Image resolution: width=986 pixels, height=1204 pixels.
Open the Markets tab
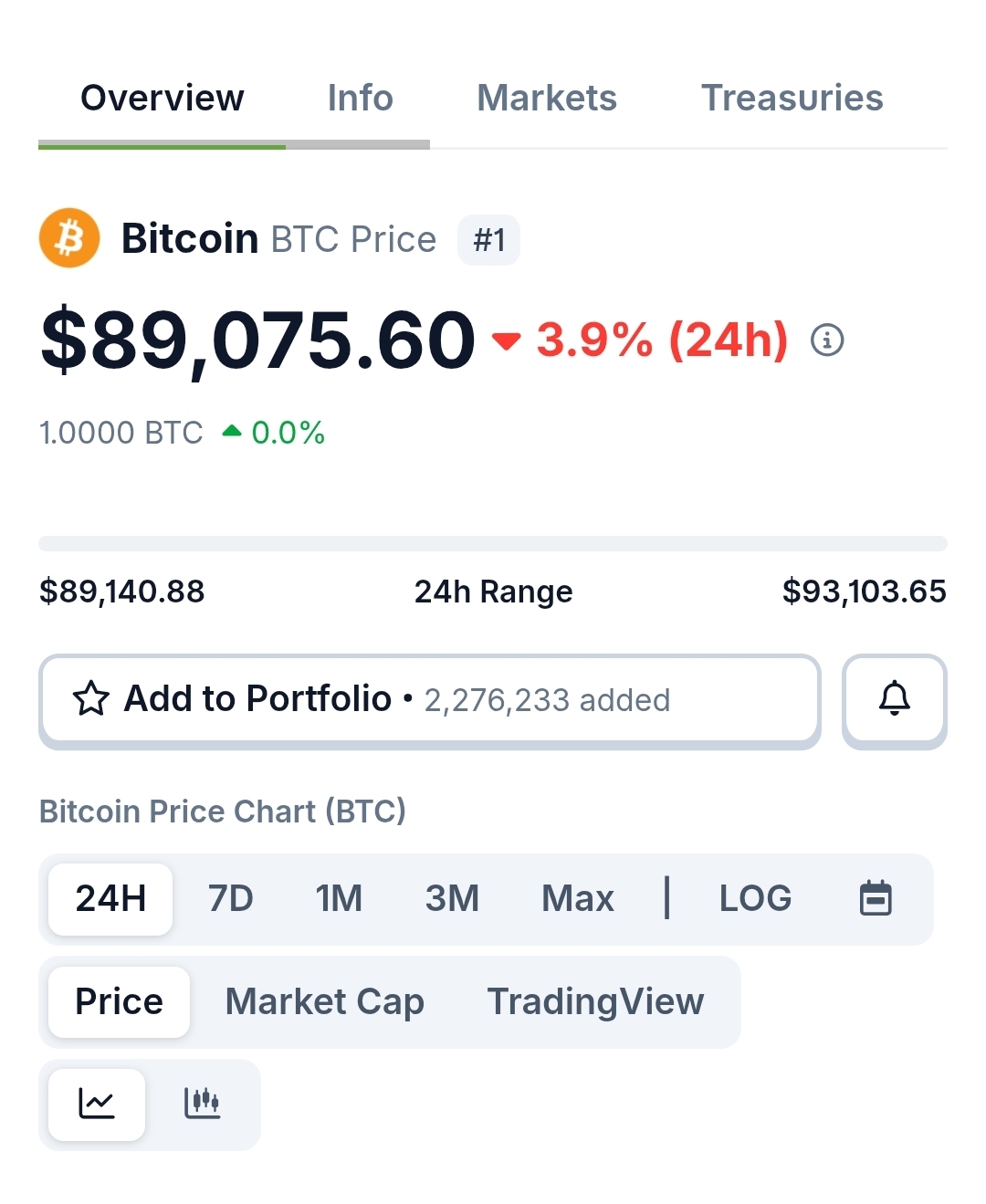point(546,99)
